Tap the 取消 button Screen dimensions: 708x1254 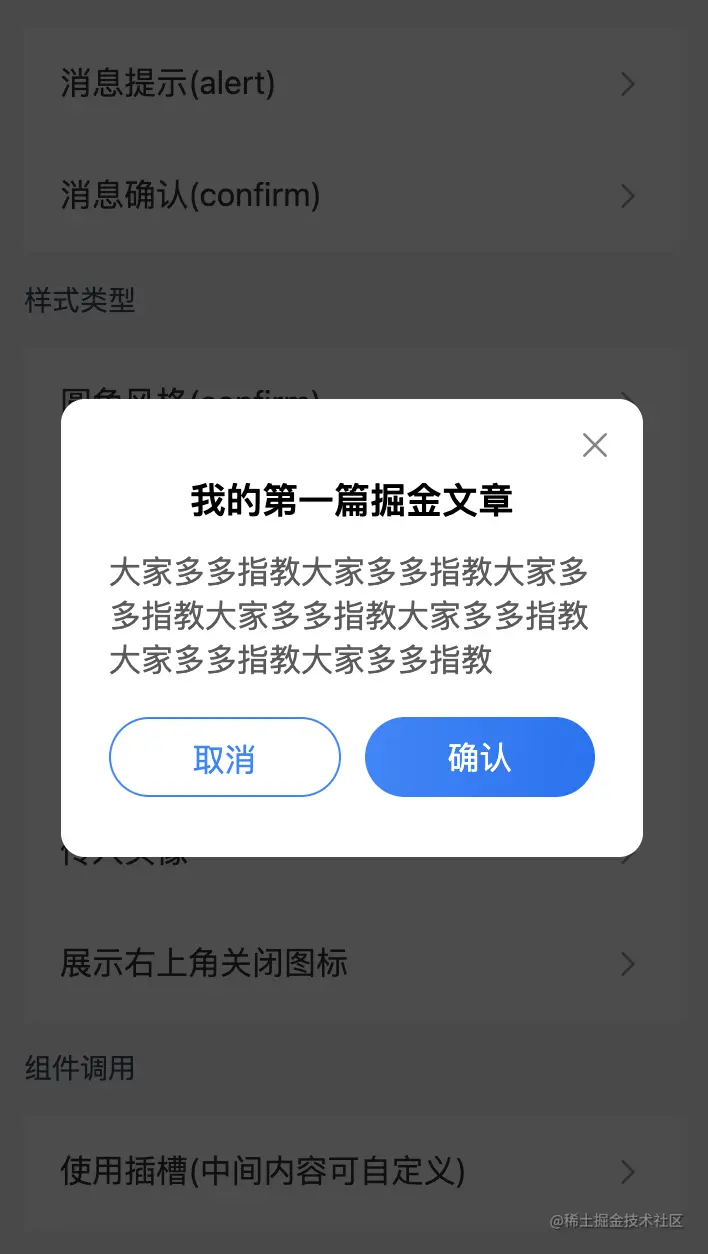pyautogui.click(x=225, y=757)
